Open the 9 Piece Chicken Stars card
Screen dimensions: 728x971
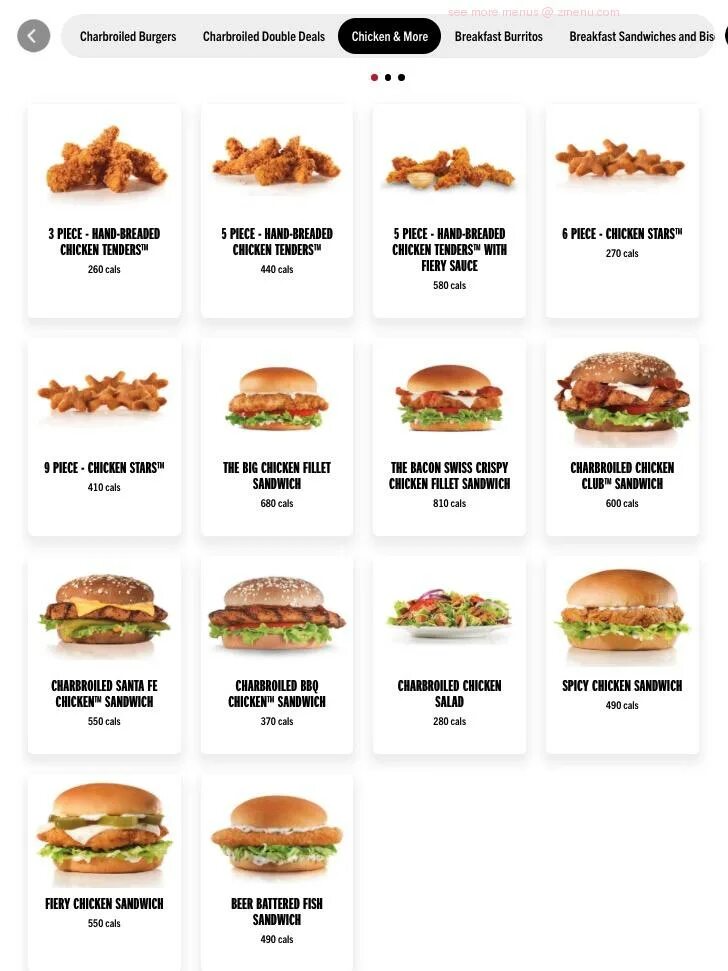(x=104, y=435)
